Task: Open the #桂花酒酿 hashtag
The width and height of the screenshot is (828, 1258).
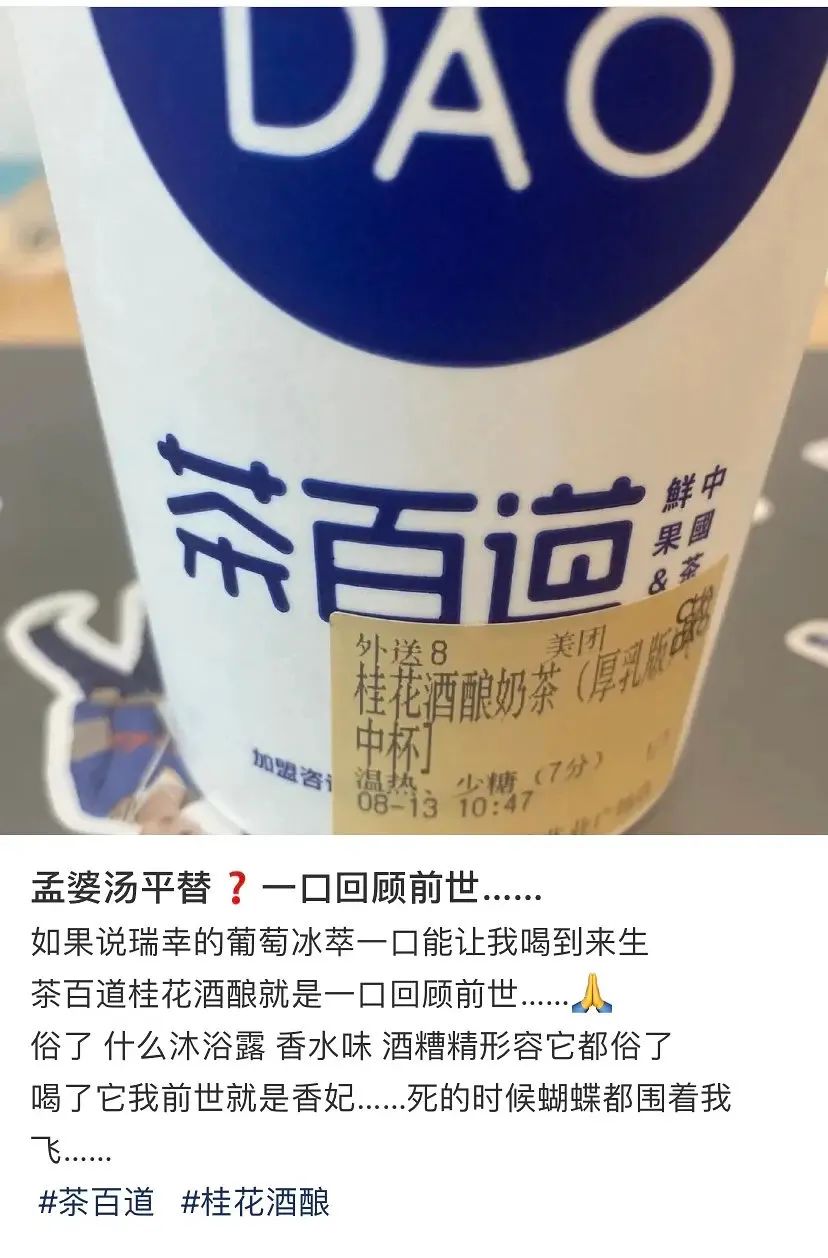Action: [255, 1201]
